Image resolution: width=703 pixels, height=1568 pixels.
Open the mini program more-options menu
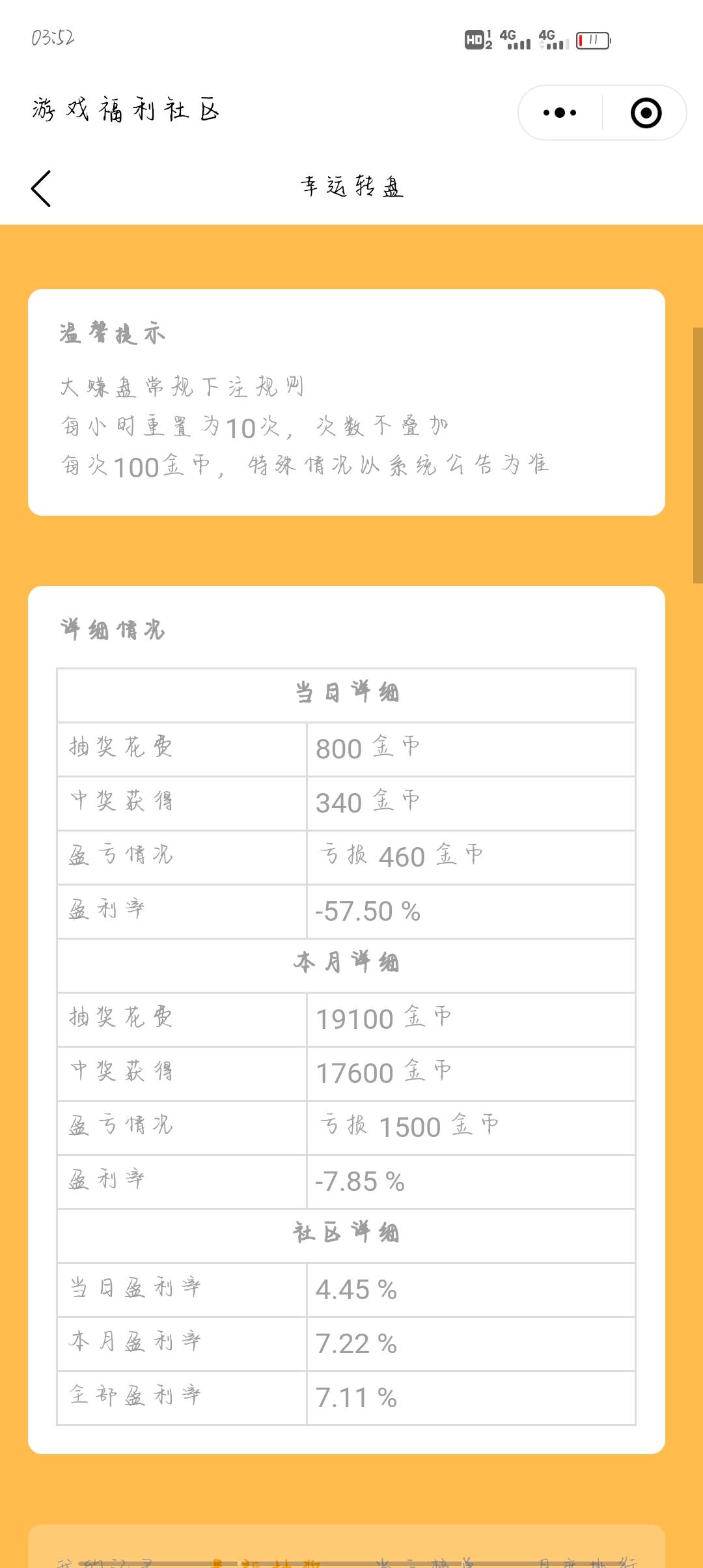(560, 113)
